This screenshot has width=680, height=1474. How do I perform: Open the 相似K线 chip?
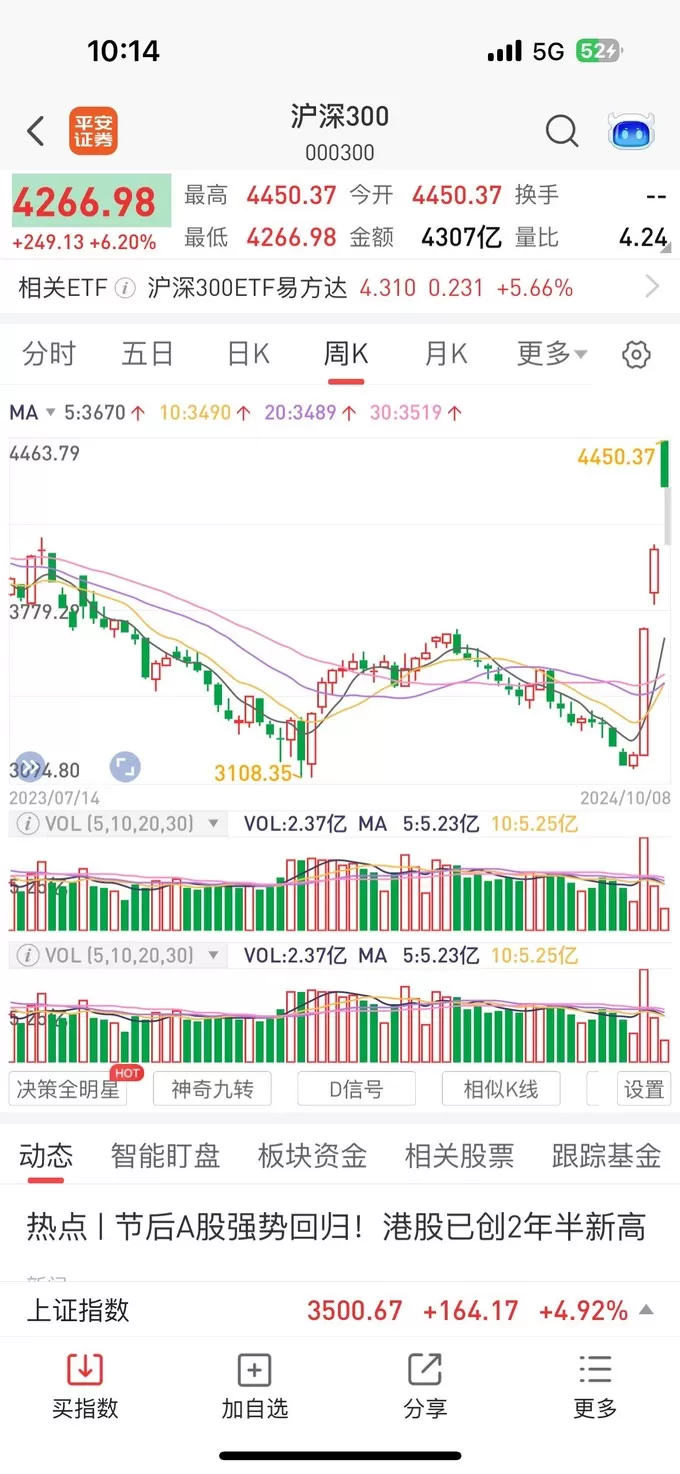click(500, 1089)
